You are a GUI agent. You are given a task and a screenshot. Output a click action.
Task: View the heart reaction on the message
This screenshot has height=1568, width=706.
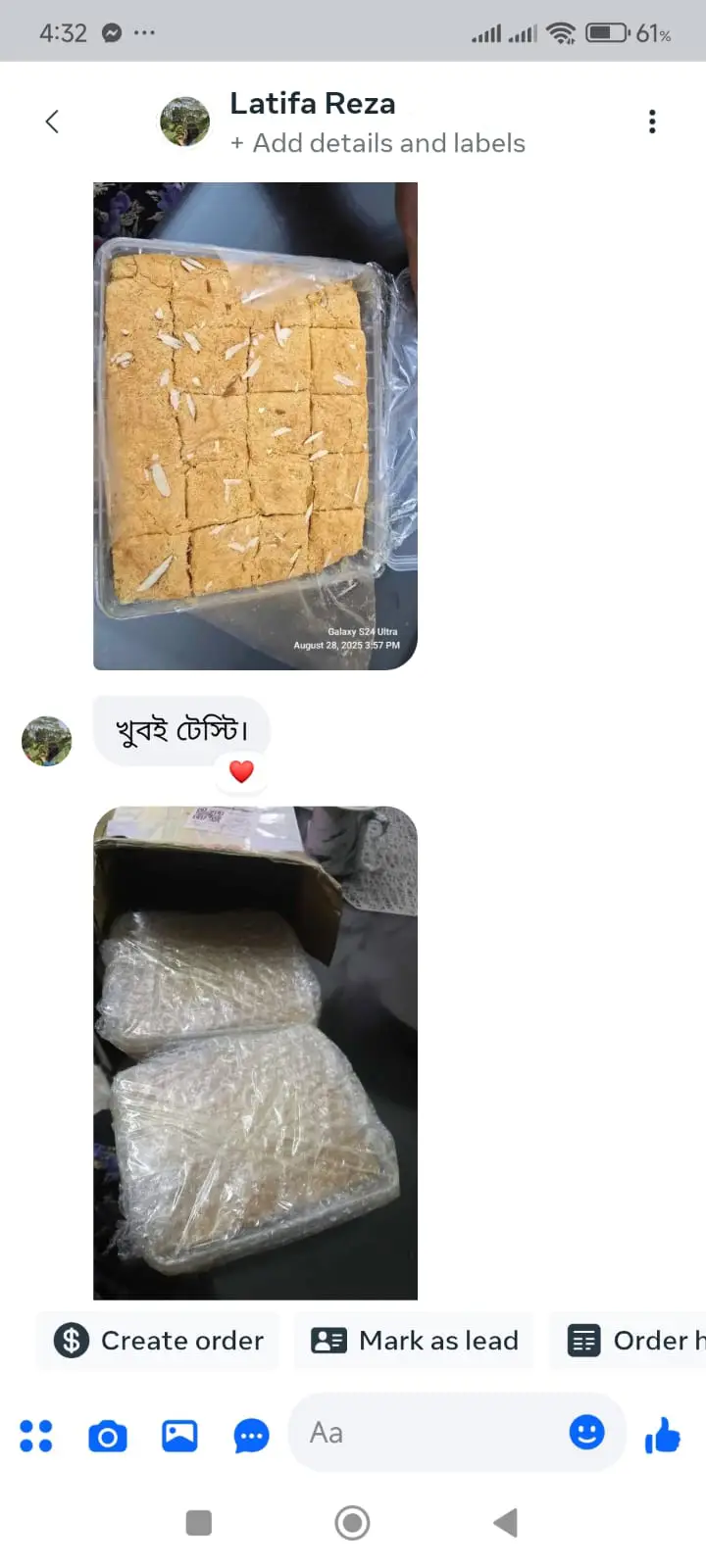[x=241, y=772]
